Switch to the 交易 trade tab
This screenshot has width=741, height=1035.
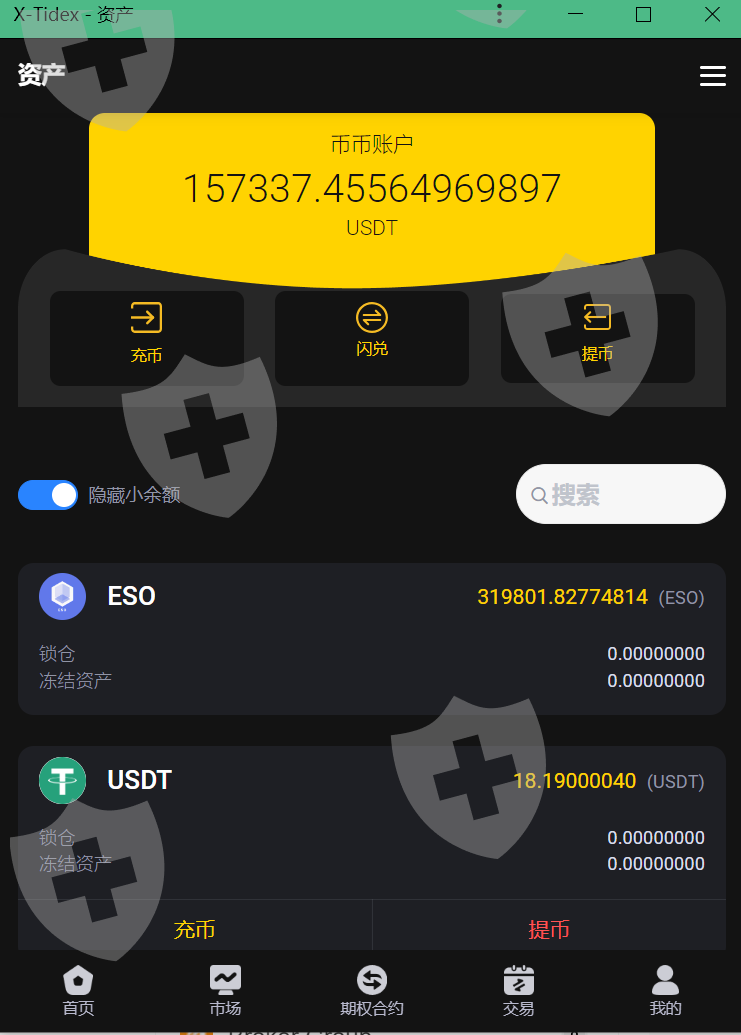pos(519,991)
